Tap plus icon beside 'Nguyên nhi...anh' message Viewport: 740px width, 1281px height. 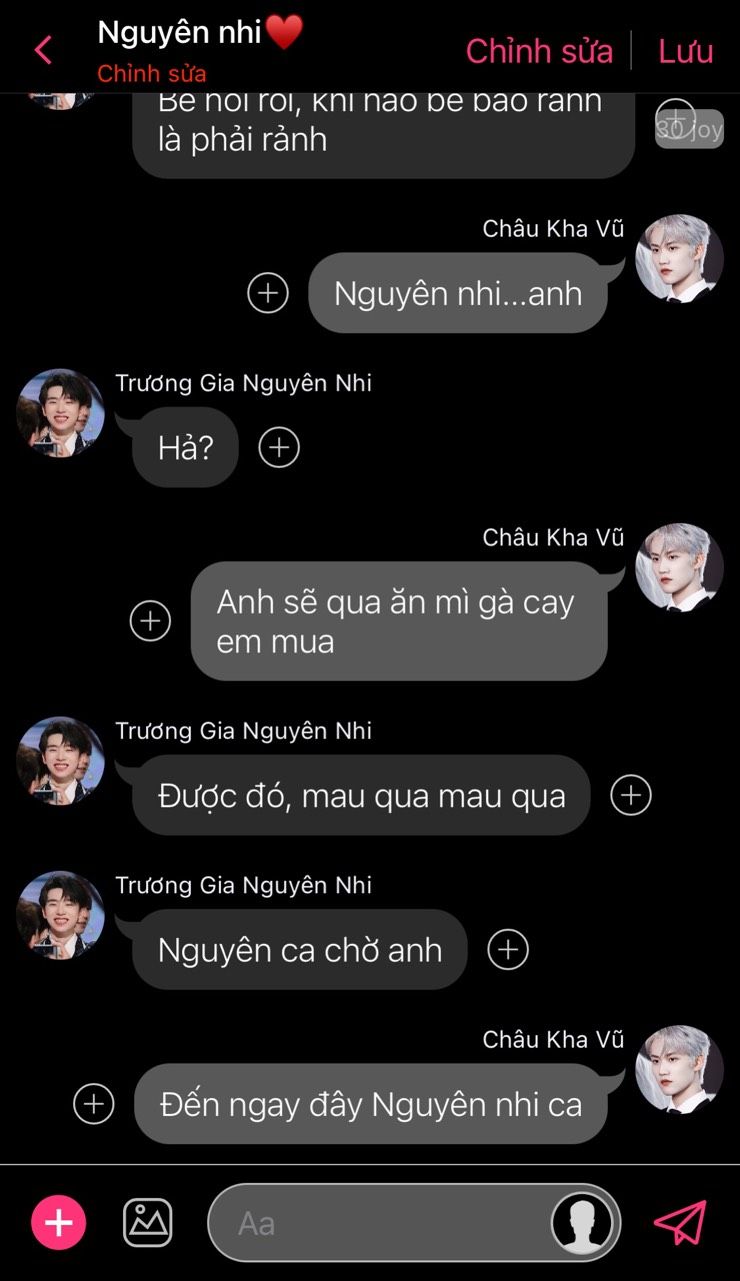pos(268,293)
